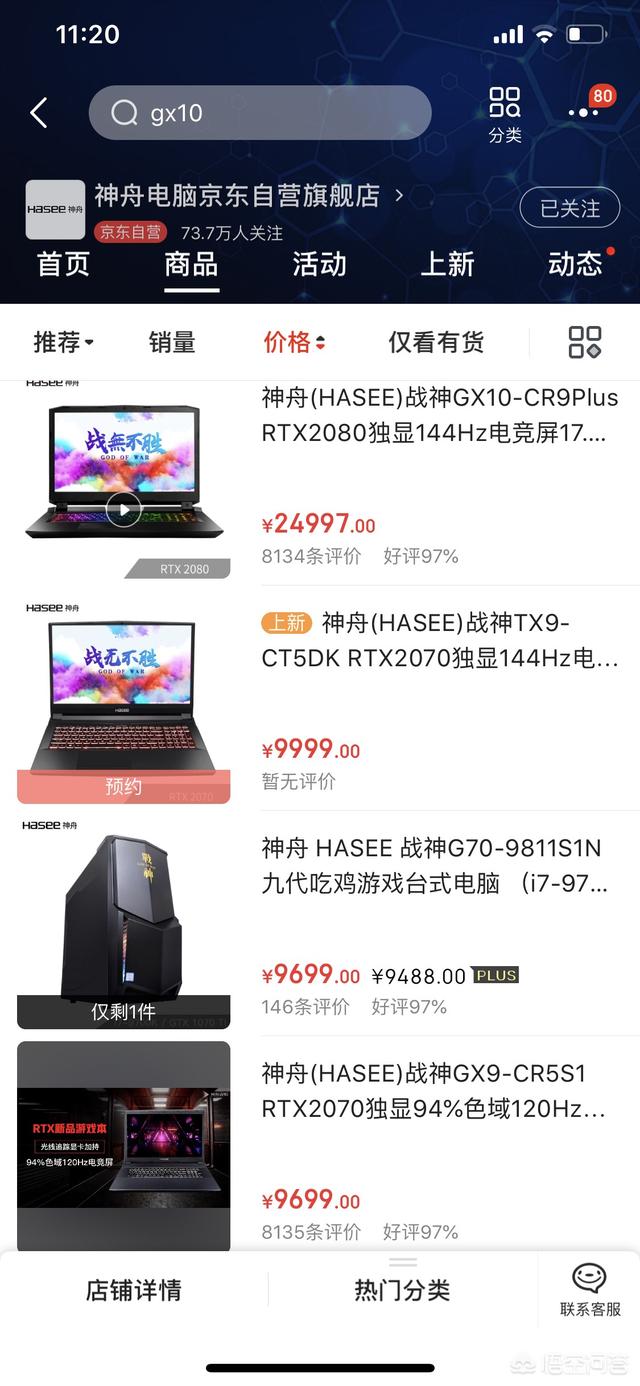Switch to the 动态 tab
The image size is (640, 1386).
576,264
